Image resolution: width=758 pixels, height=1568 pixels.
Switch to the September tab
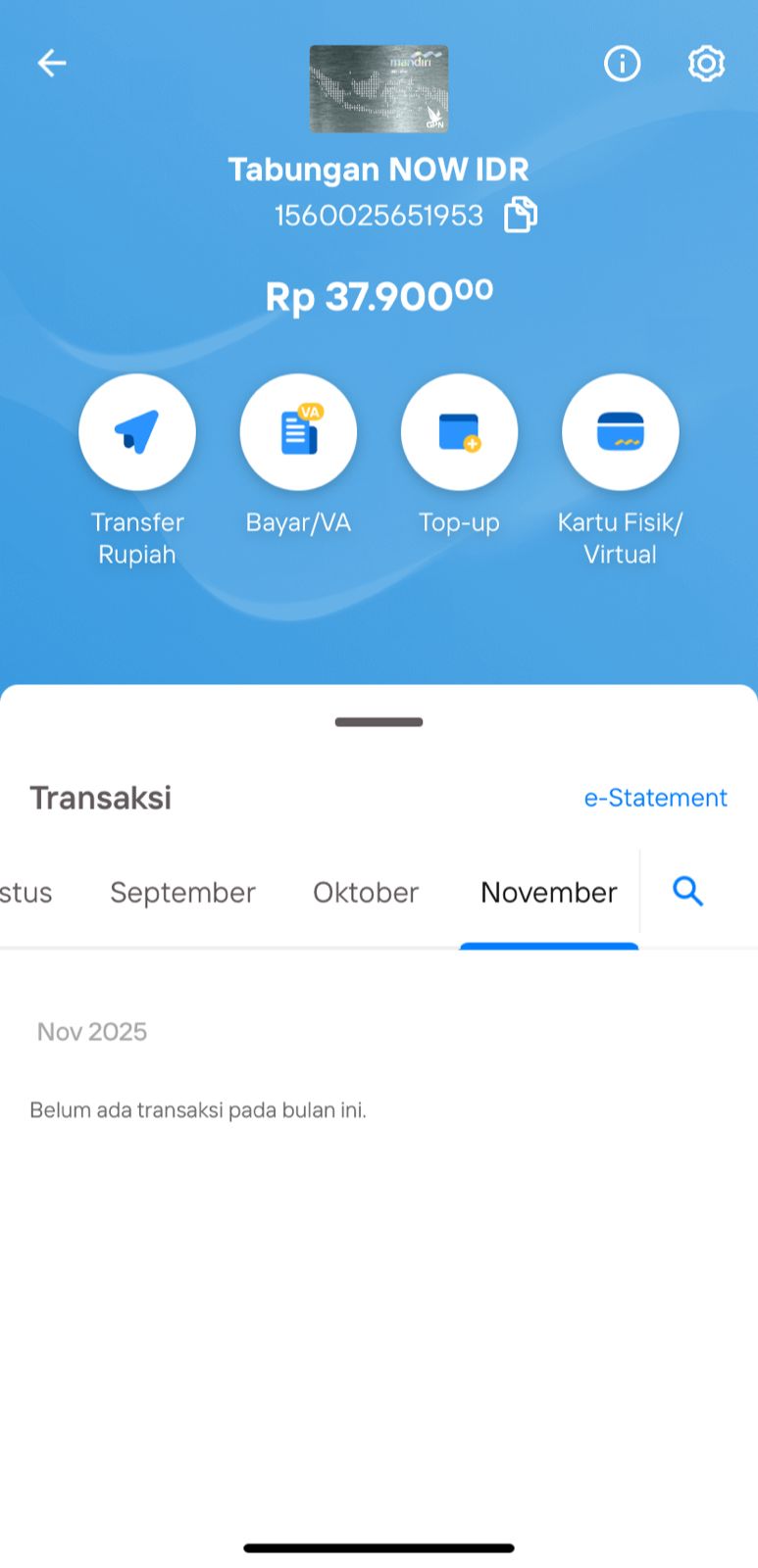[x=182, y=892]
